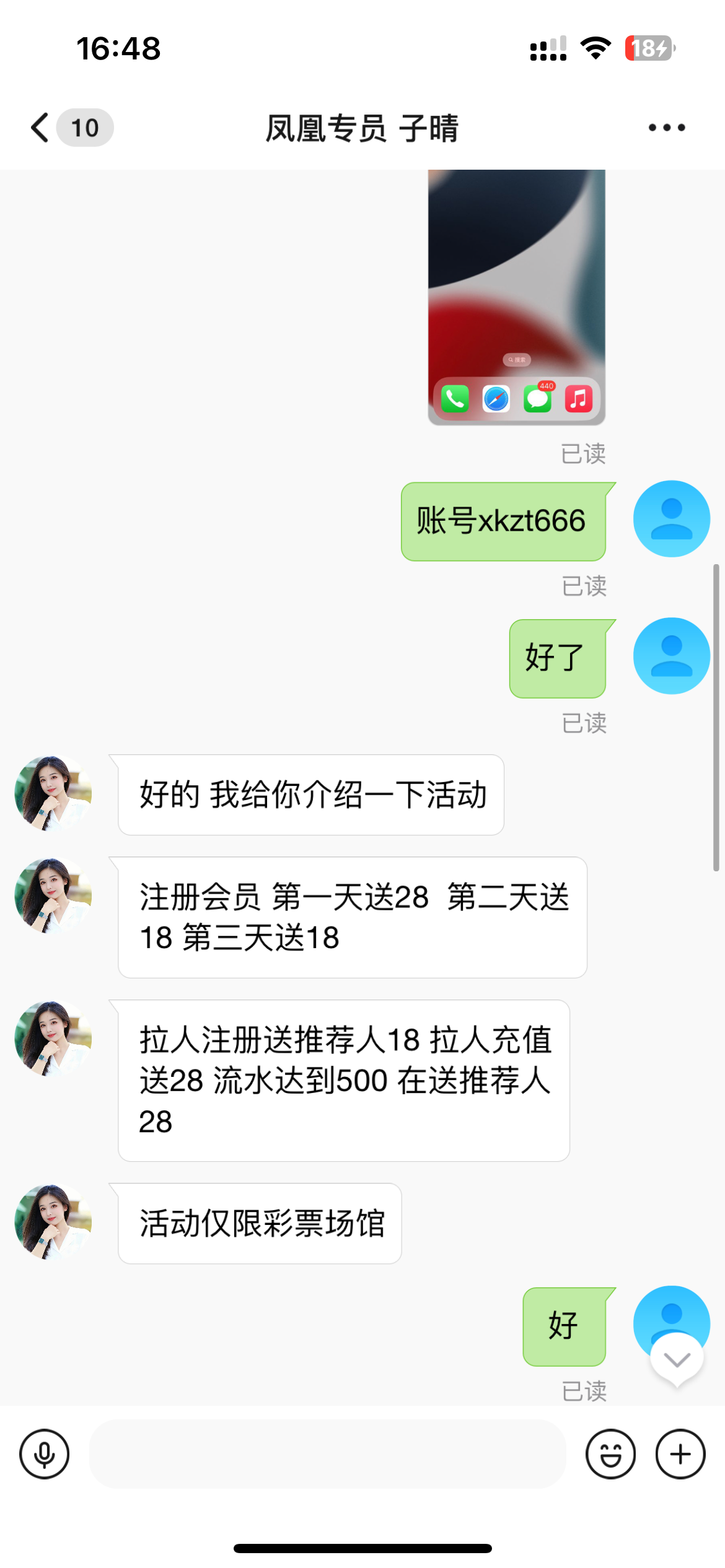Open my avatar next to '好了' message
This screenshot has width=725, height=1568.
click(x=671, y=656)
